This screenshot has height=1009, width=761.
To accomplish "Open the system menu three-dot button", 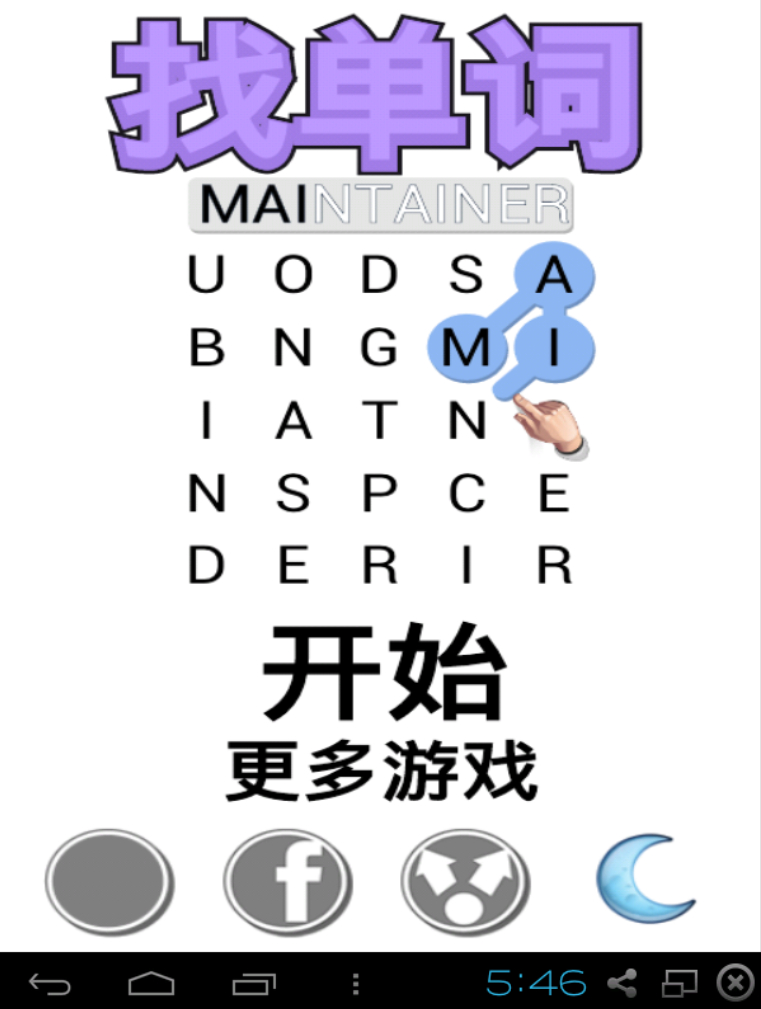I will pyautogui.click(x=356, y=984).
